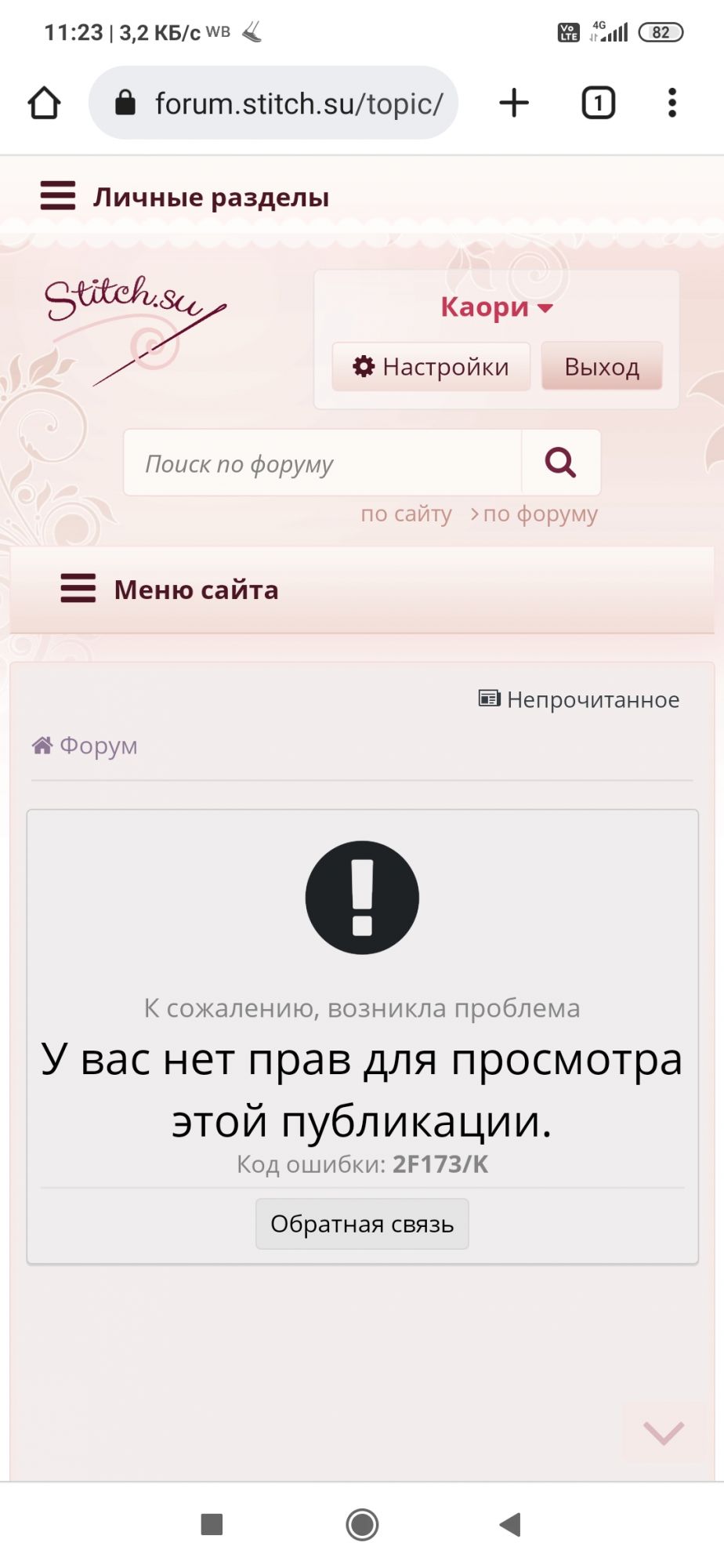Screen dimensions: 724x1568
Task: Expand the Каори user dropdown
Action: [496, 307]
